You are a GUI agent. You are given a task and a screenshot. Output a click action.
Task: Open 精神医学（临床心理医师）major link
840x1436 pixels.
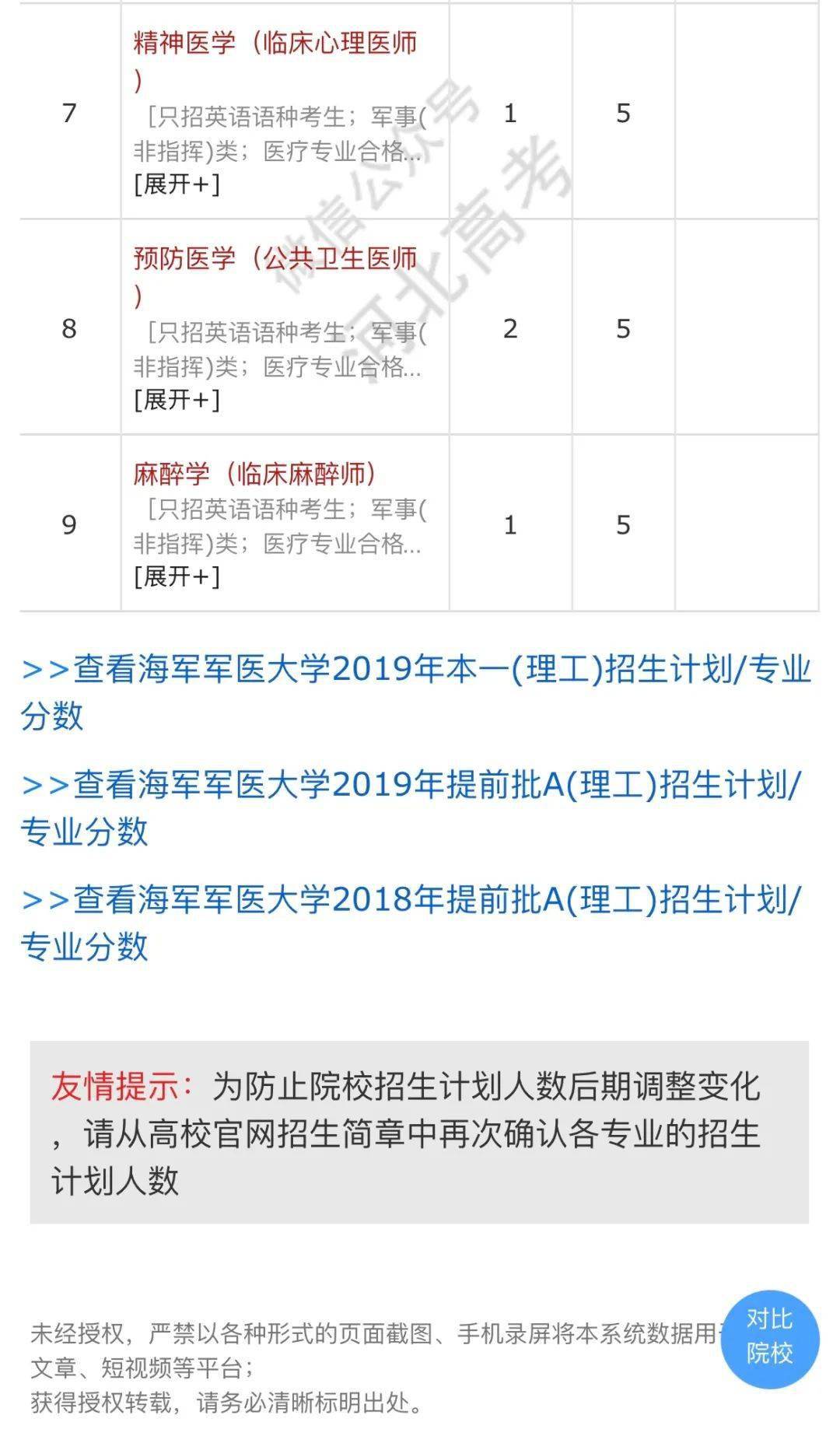click(276, 61)
